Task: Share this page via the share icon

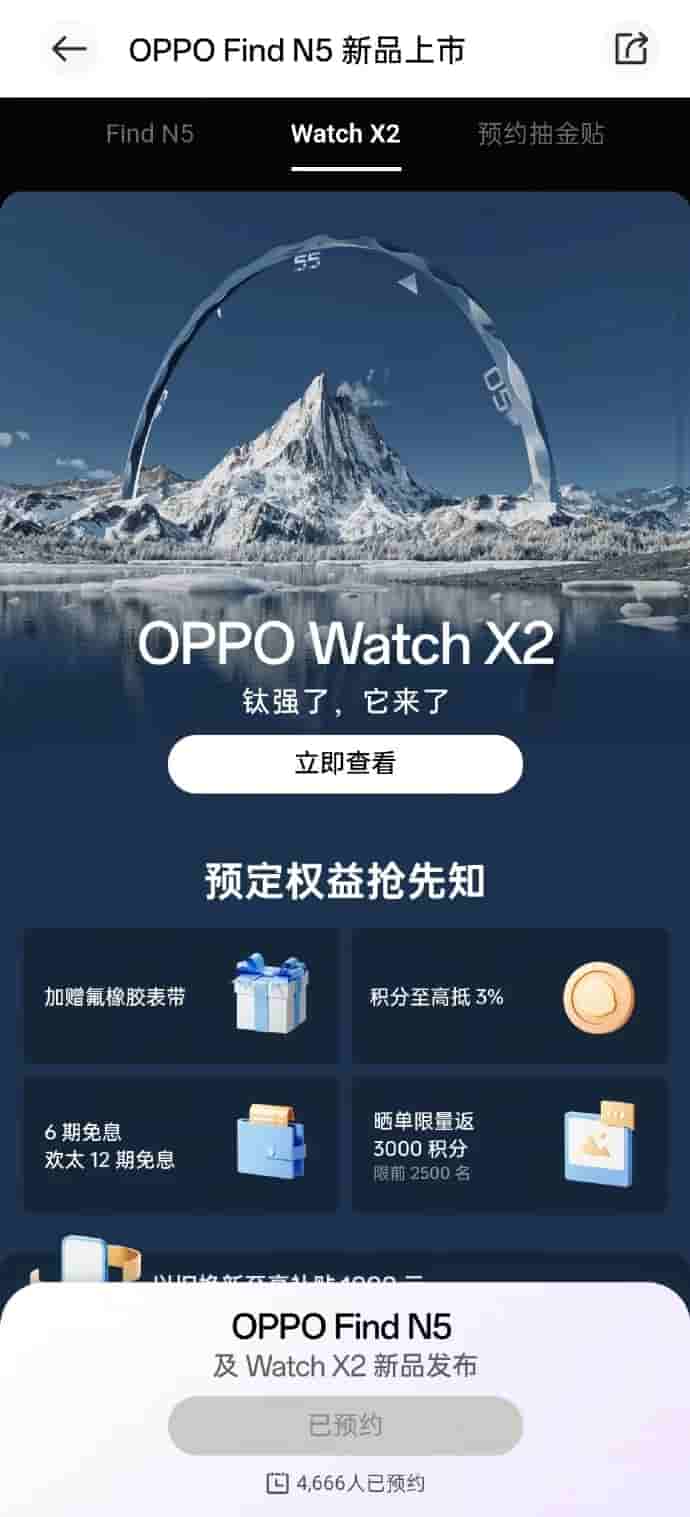Action: point(631,49)
